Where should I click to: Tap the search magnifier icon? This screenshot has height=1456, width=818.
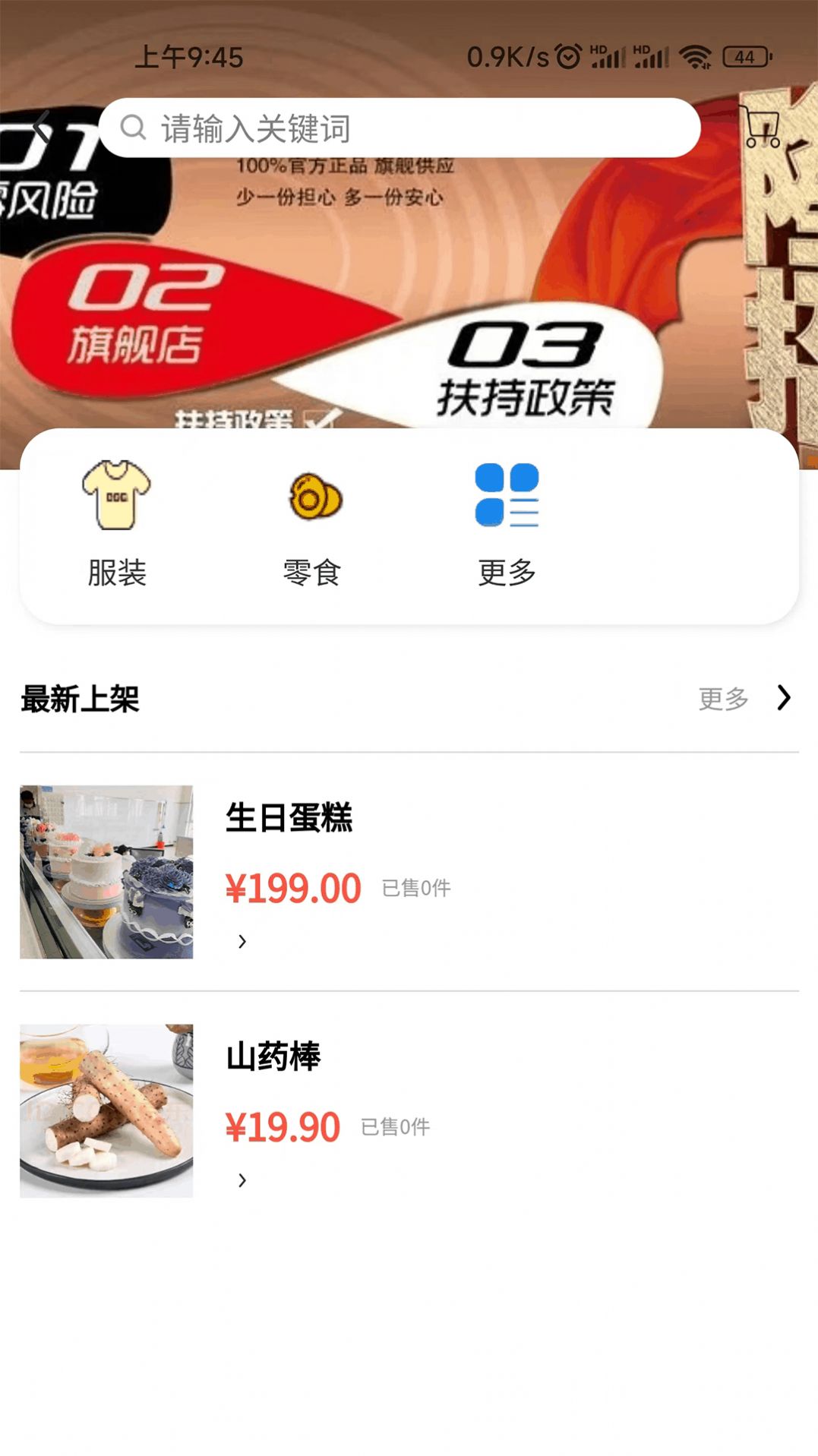point(134,128)
